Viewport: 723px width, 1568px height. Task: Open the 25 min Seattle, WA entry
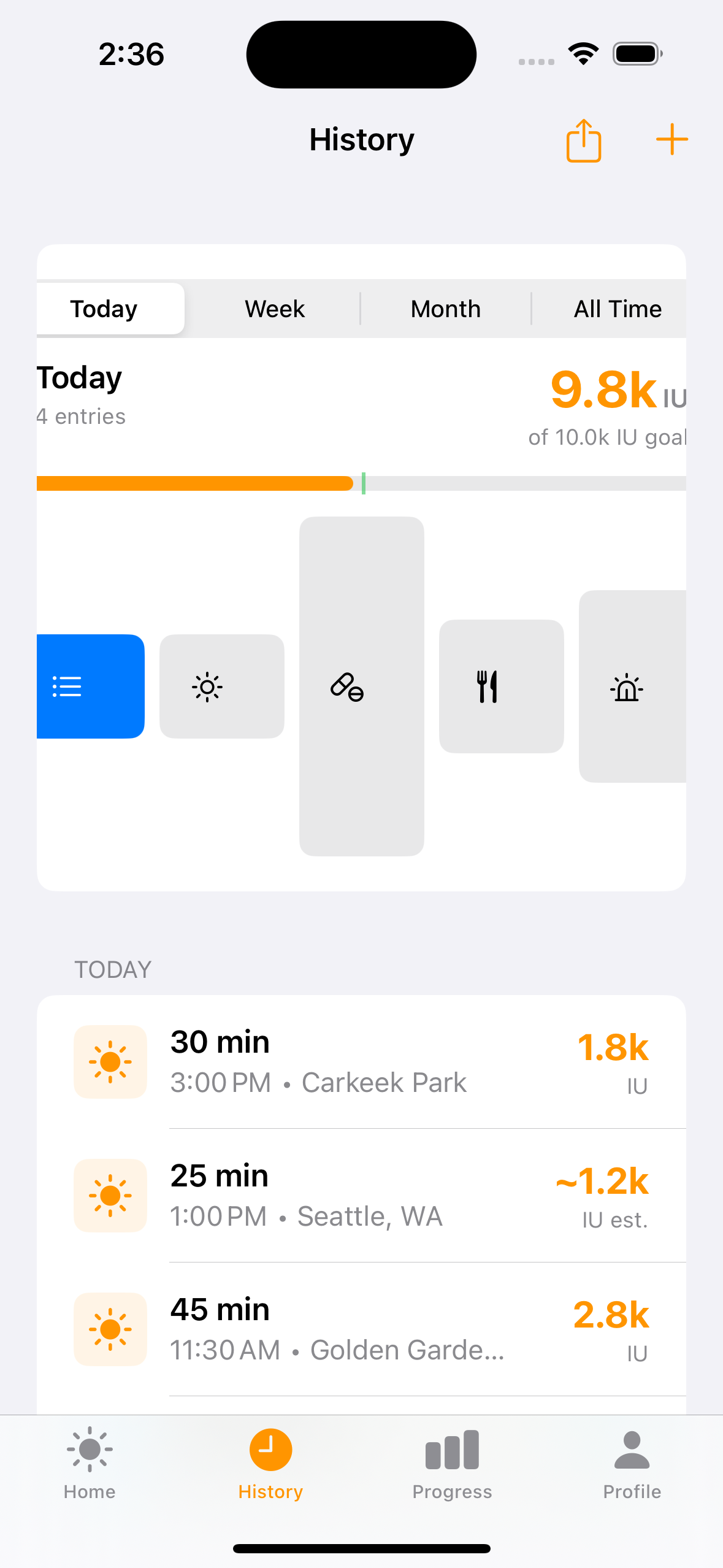click(x=361, y=1195)
